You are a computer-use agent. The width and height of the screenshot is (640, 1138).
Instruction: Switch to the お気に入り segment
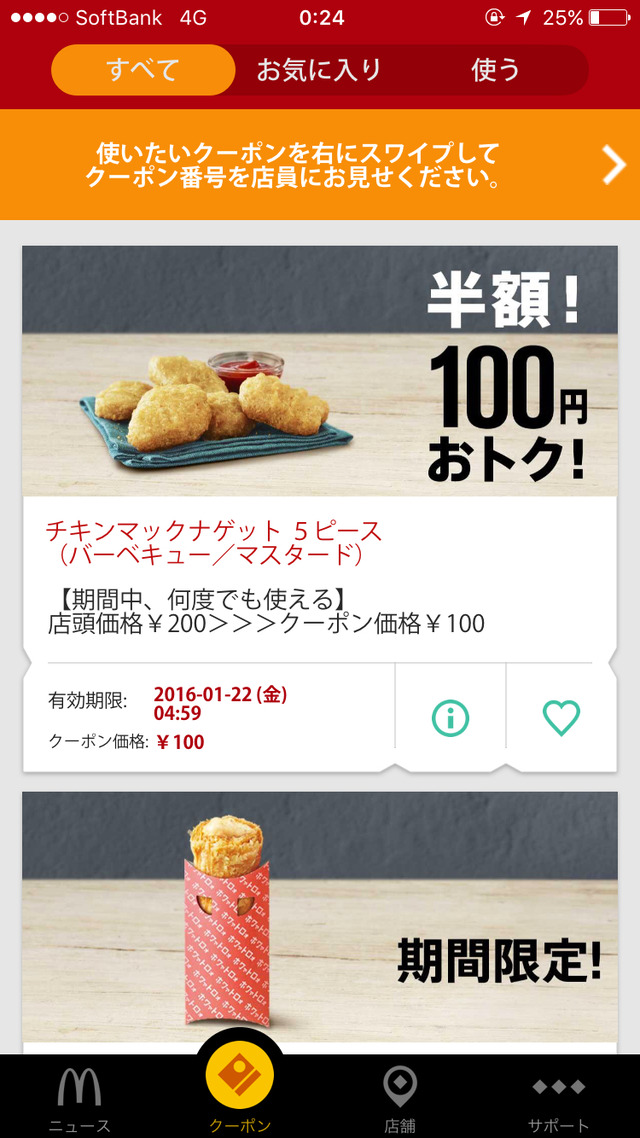click(x=319, y=70)
